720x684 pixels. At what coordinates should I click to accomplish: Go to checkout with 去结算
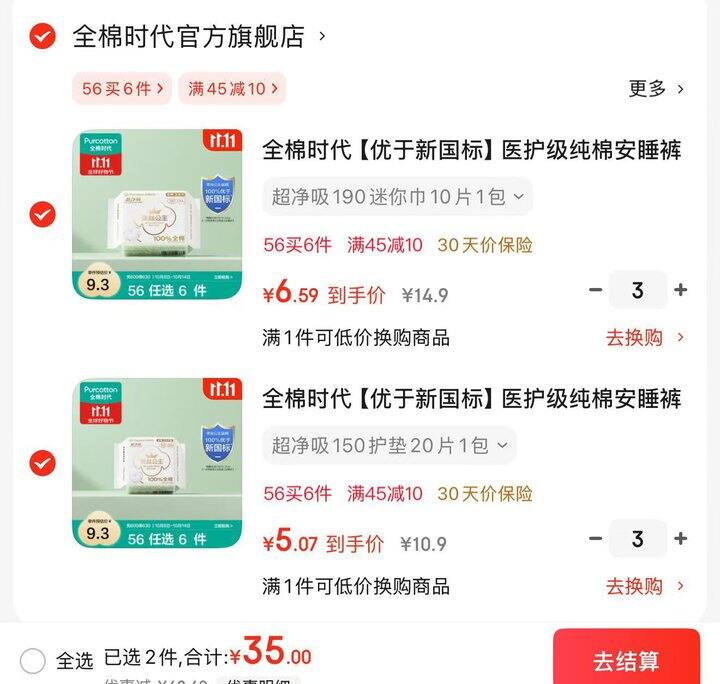[x=626, y=660]
